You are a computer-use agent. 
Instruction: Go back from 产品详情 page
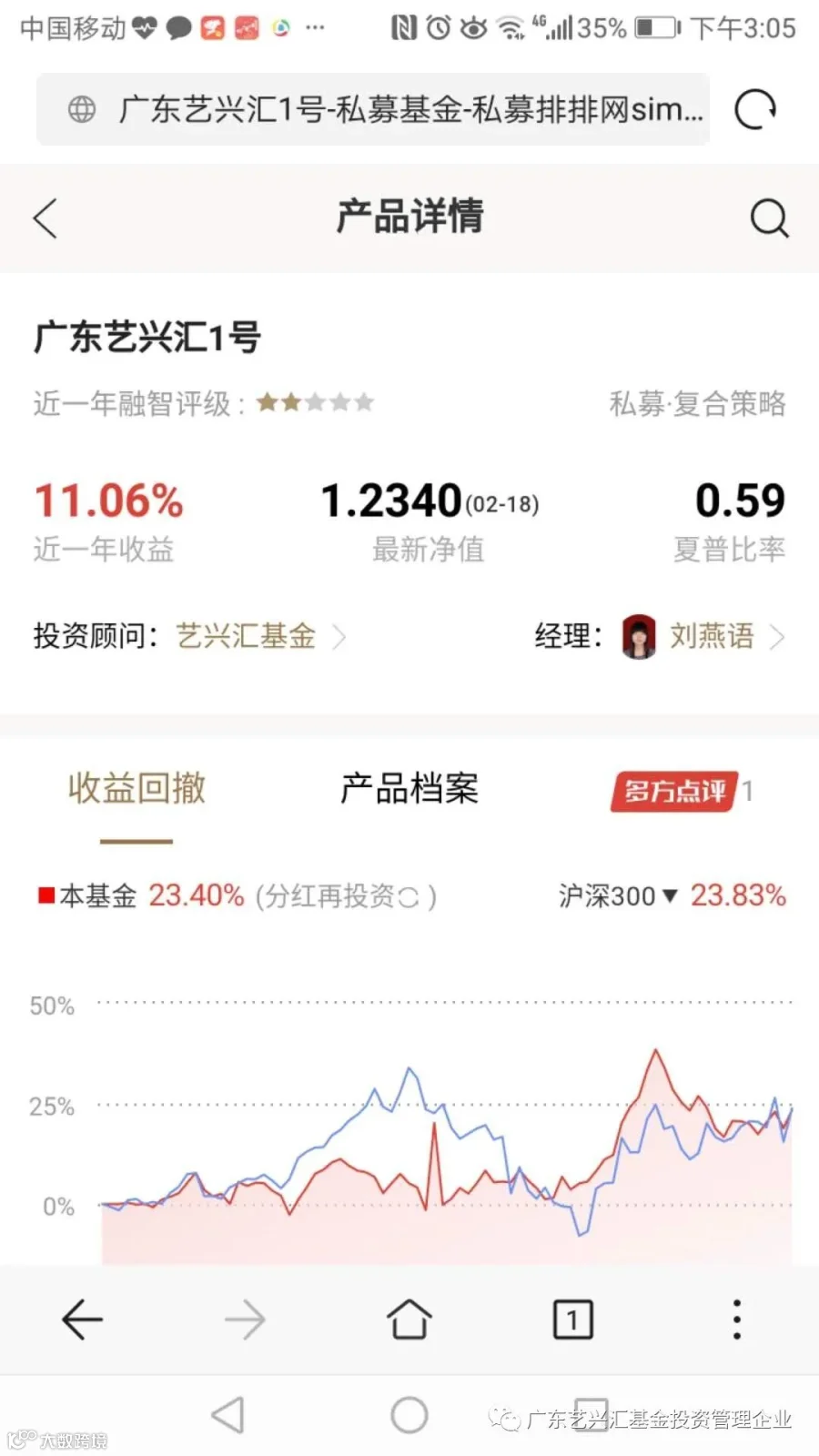point(45,218)
